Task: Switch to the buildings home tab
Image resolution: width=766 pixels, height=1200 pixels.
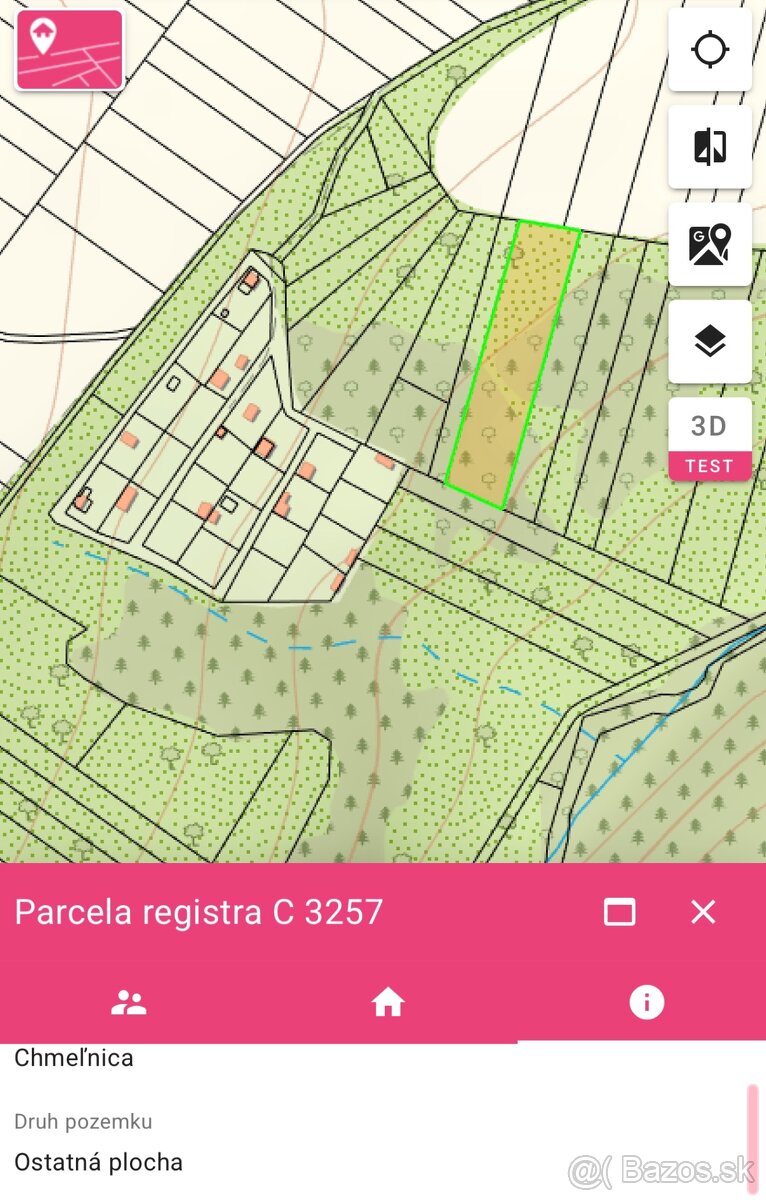Action: click(x=387, y=1002)
